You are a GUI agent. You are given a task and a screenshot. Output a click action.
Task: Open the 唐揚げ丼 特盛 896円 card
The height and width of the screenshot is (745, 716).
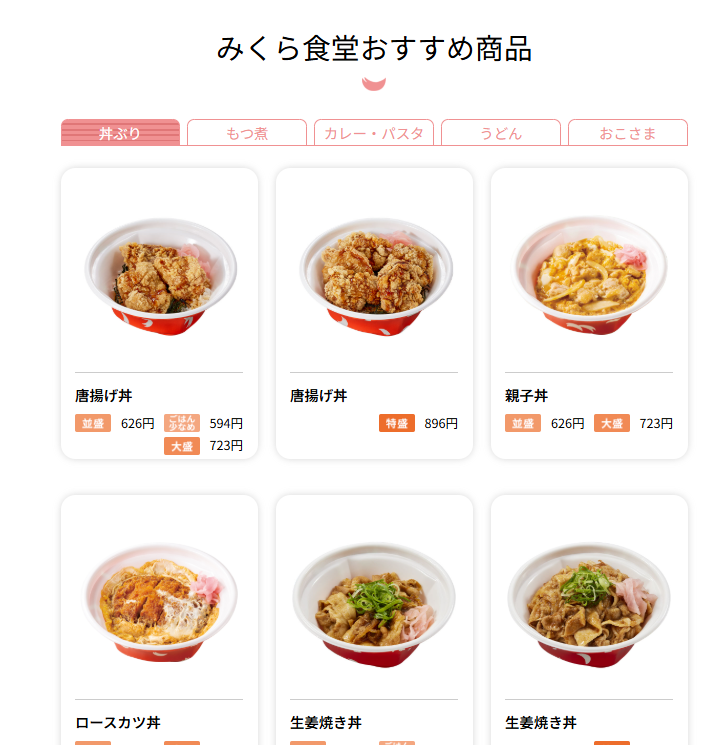[x=374, y=313]
